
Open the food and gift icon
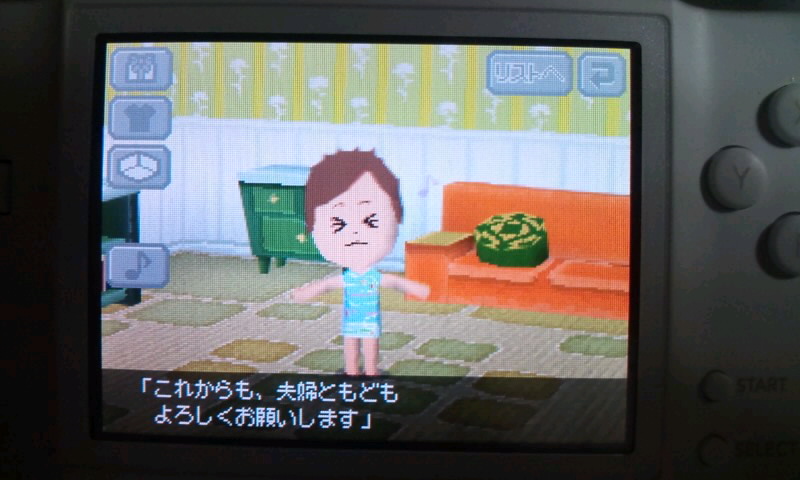(140, 70)
